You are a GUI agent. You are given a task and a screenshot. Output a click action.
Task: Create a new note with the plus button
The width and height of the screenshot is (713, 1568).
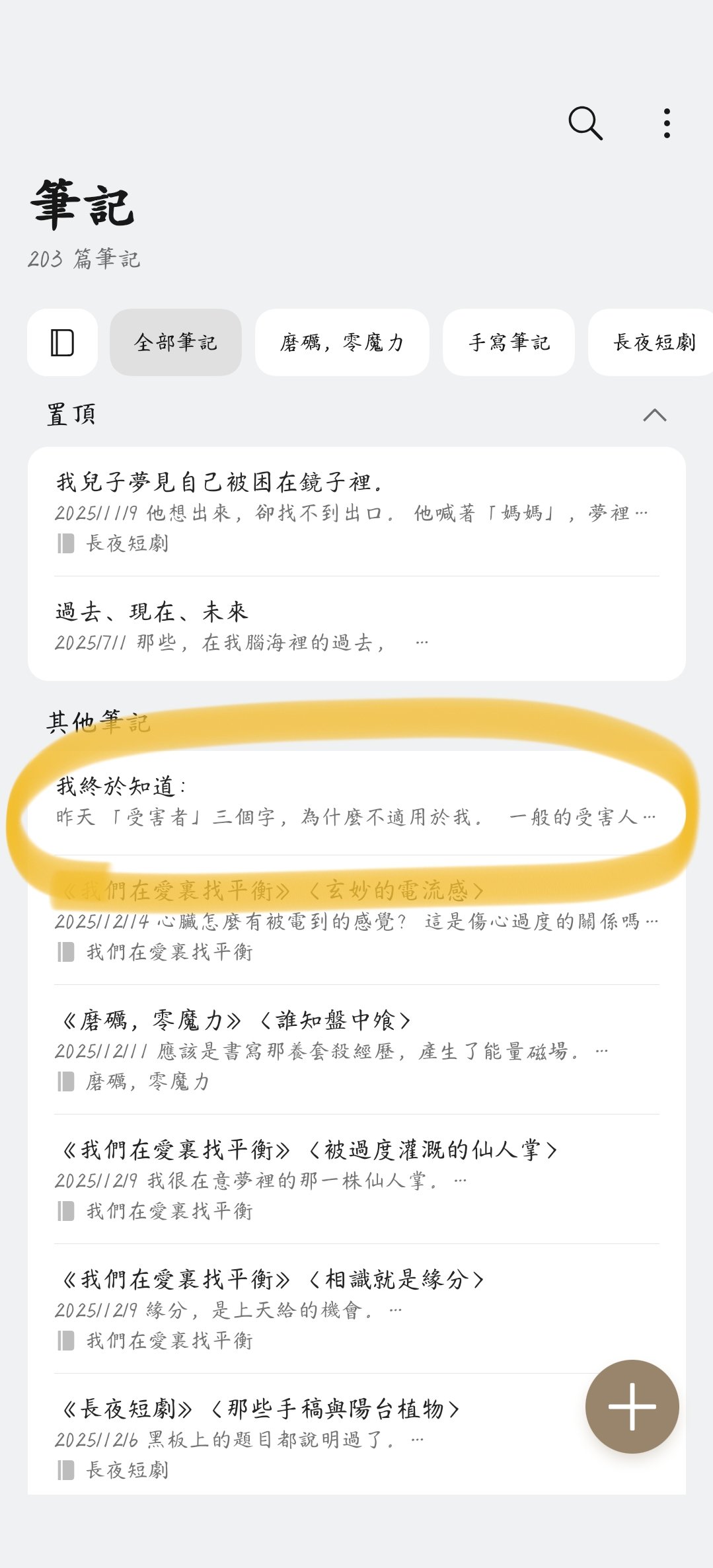click(632, 1406)
